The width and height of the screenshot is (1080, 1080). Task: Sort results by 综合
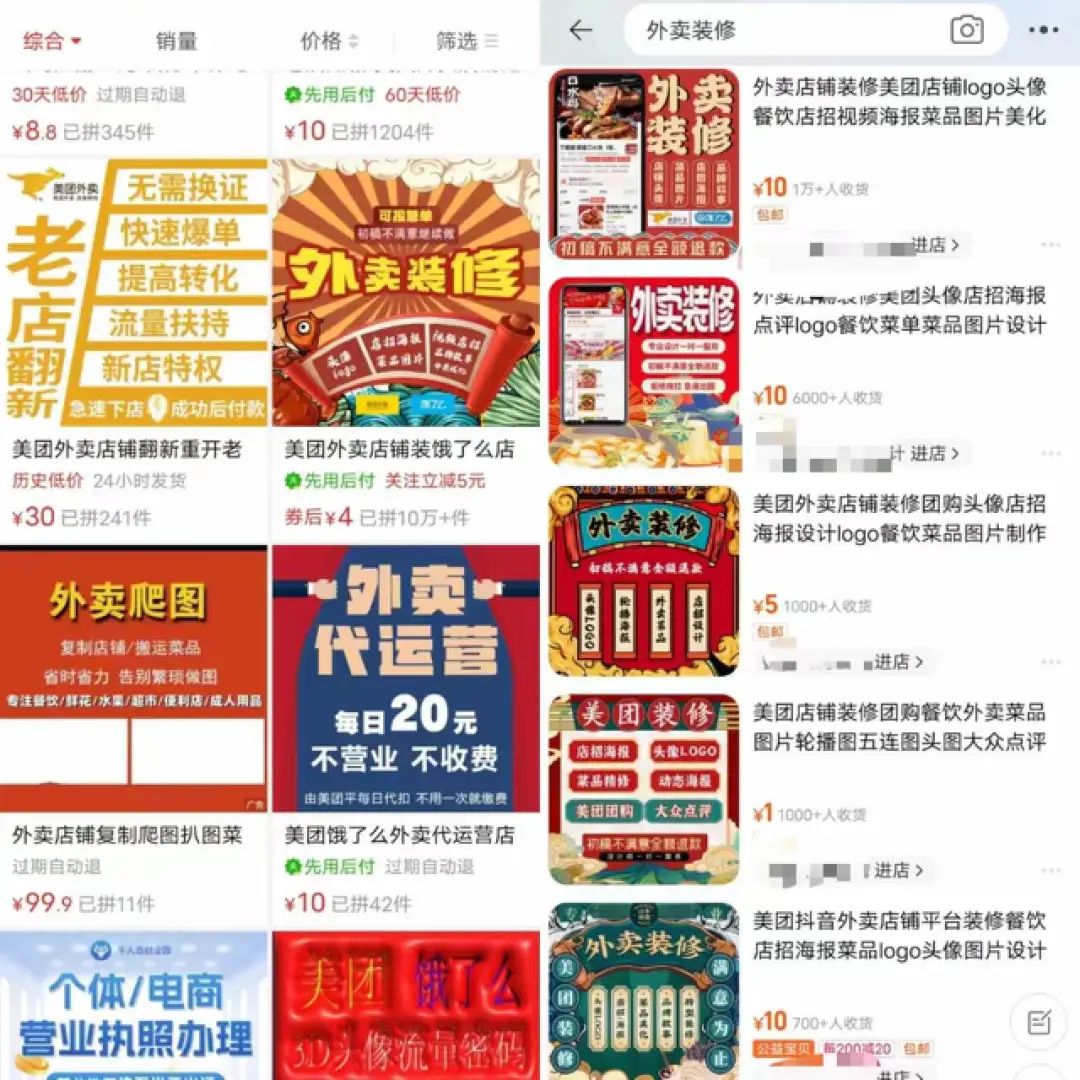point(52,41)
